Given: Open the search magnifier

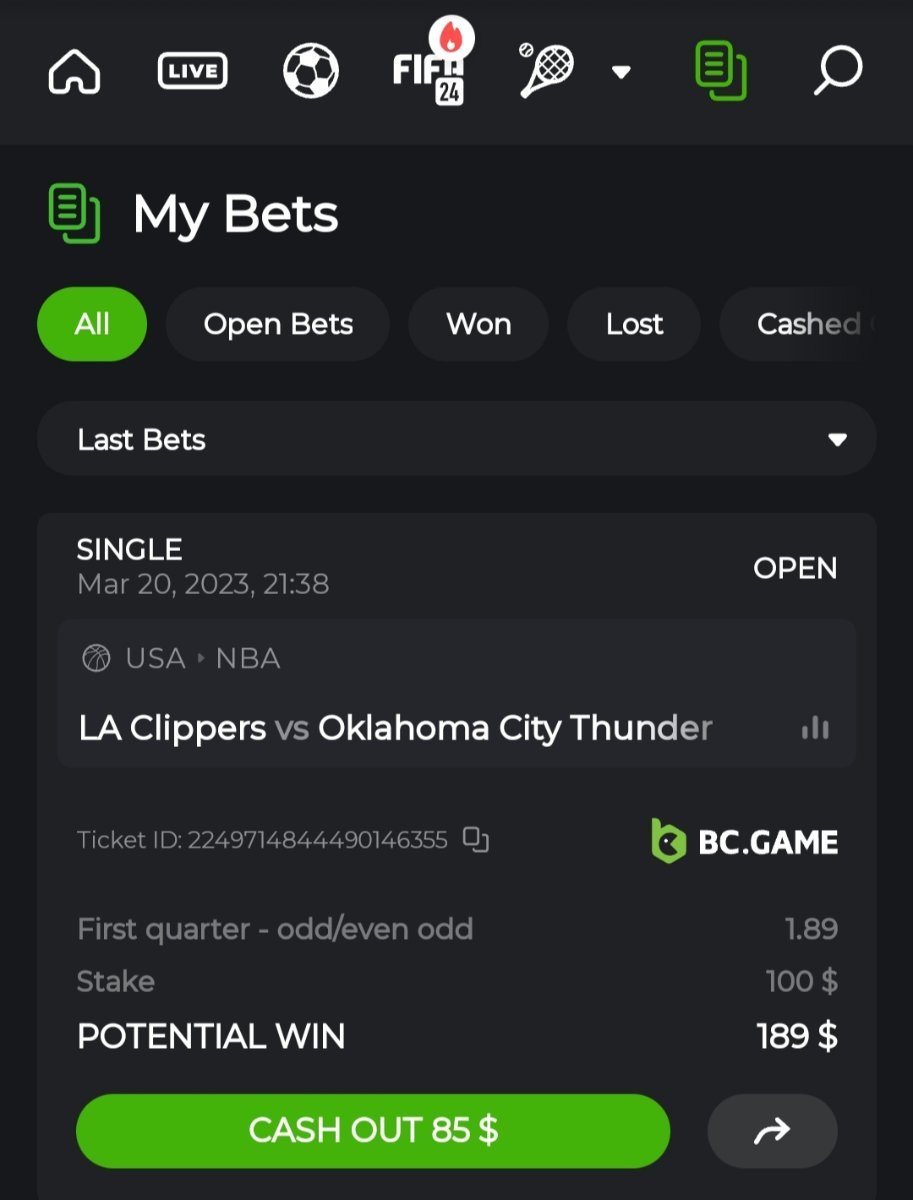Looking at the screenshot, I should [838, 71].
